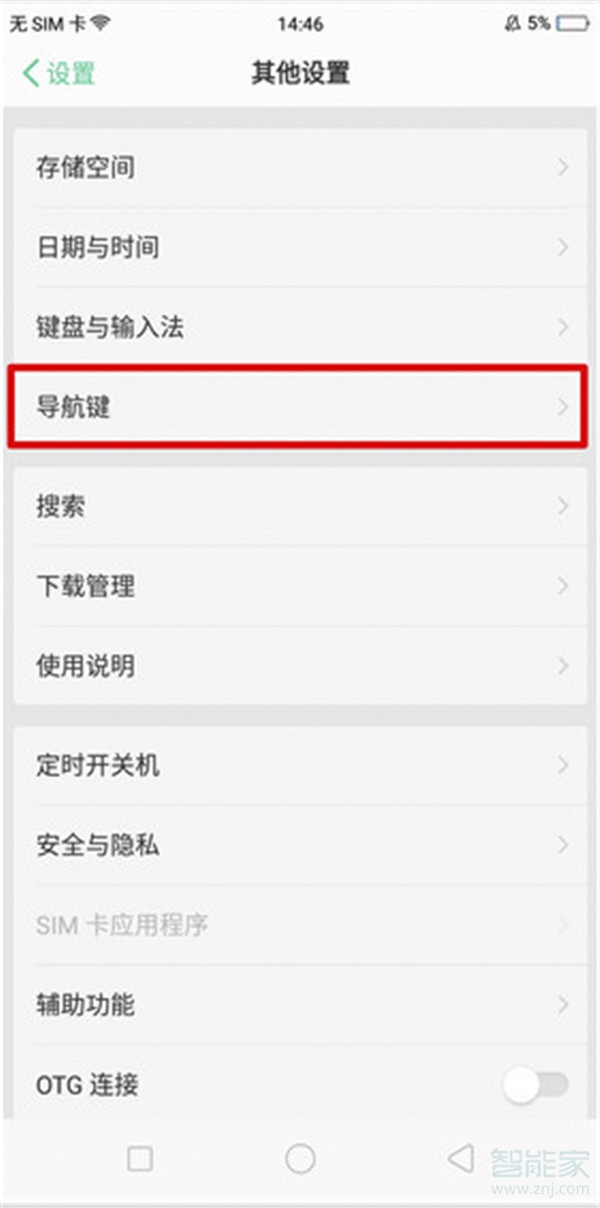Open recent apps from navigation bar
The height and width of the screenshot is (1208, 600).
[x=140, y=1159]
